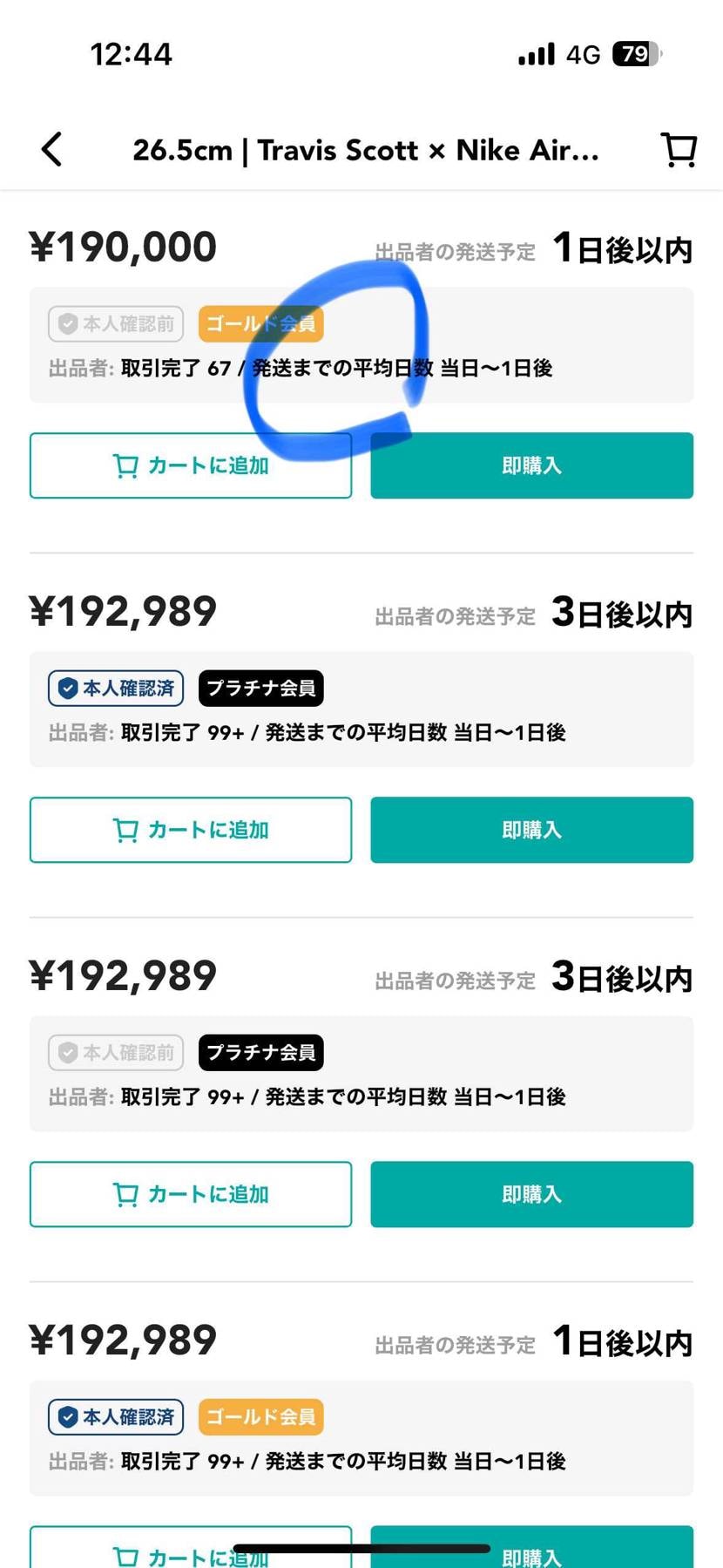
Task: Select the ゴールド会員 badge on the ¥190,000 listing
Action: coord(261,323)
